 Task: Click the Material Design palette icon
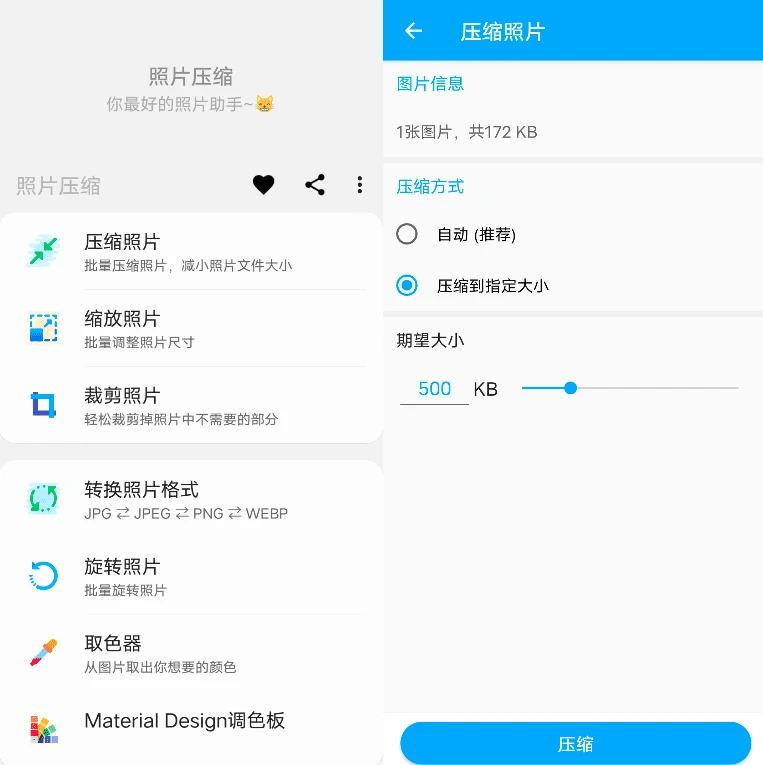point(40,721)
